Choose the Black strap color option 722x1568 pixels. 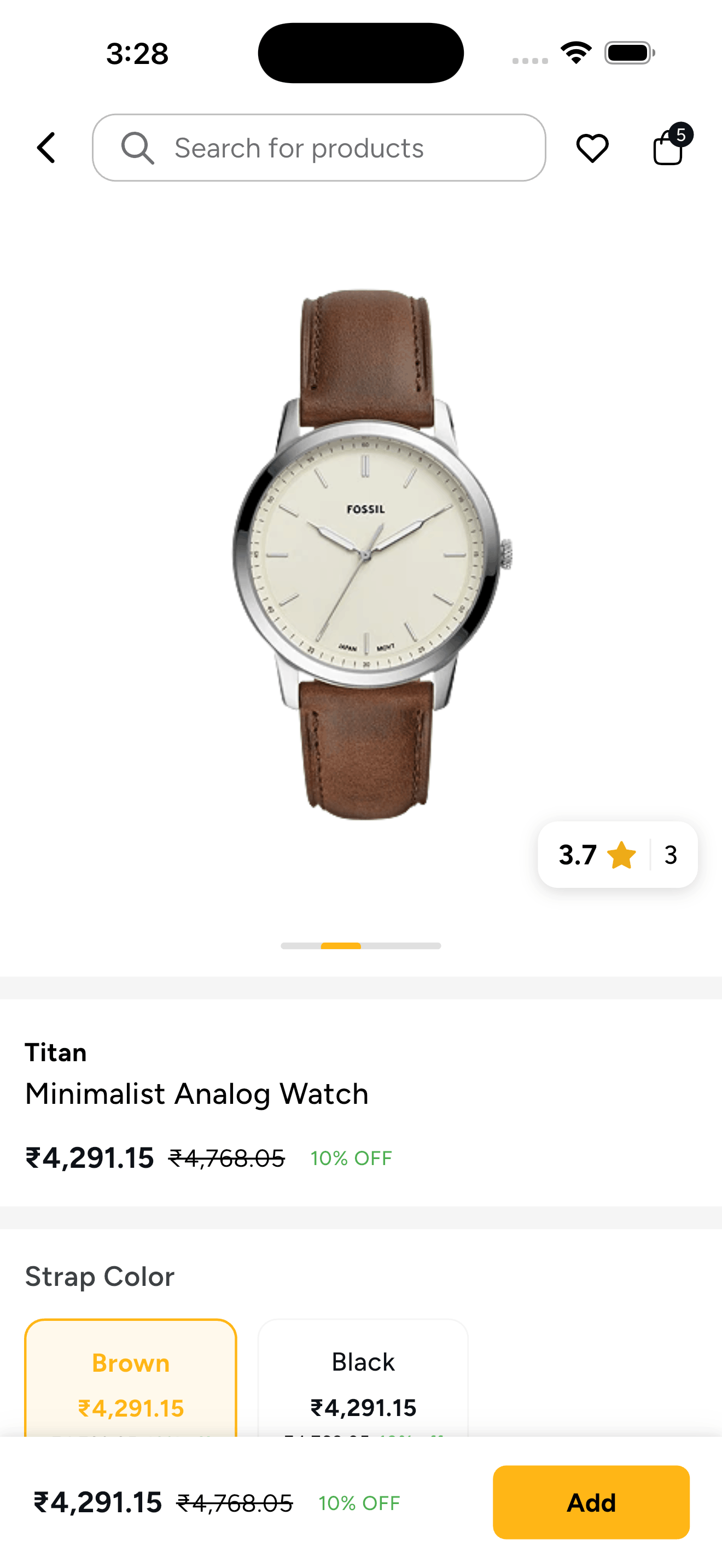click(363, 1378)
